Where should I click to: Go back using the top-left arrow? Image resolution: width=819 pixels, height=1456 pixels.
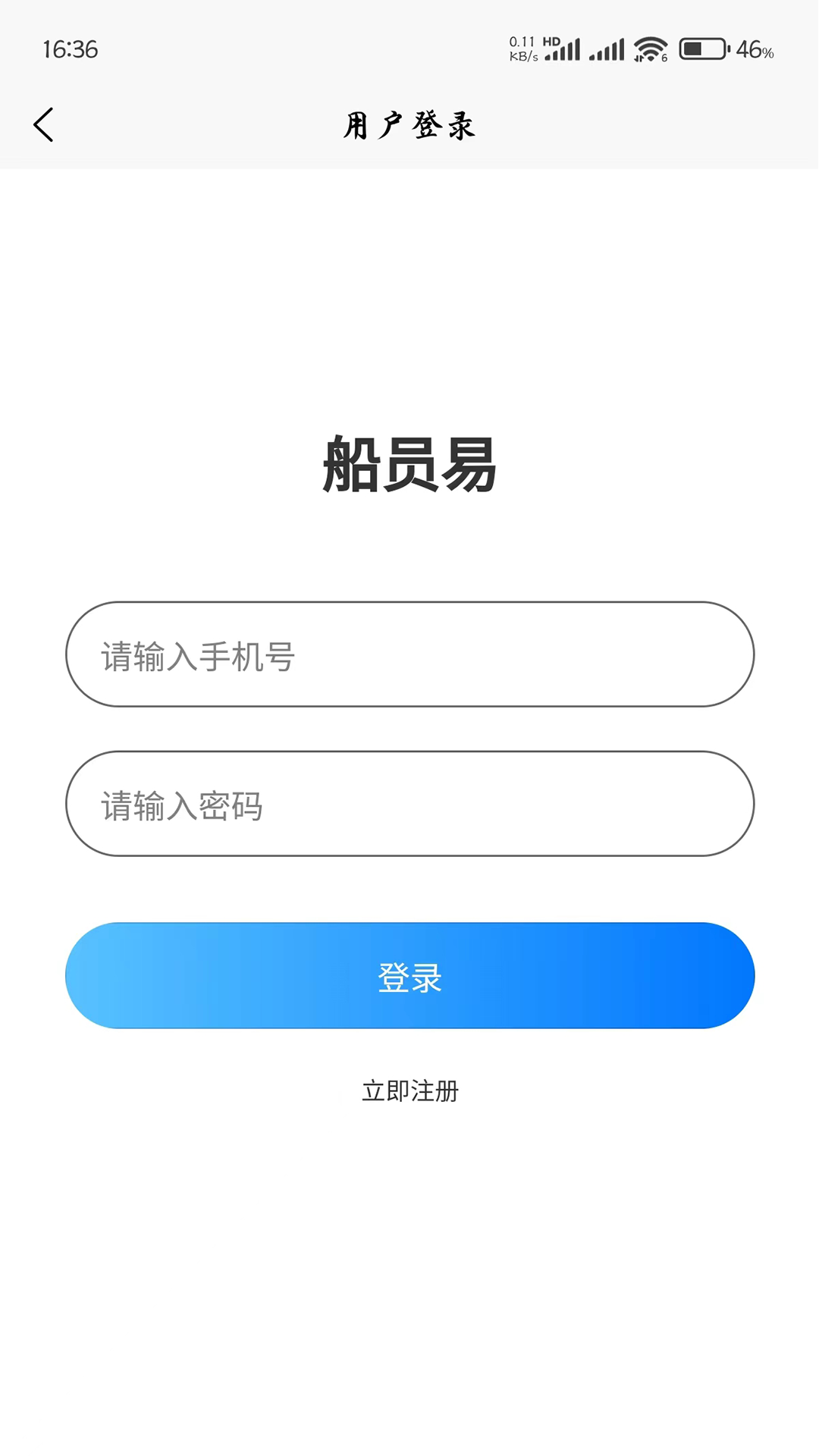[x=43, y=124]
